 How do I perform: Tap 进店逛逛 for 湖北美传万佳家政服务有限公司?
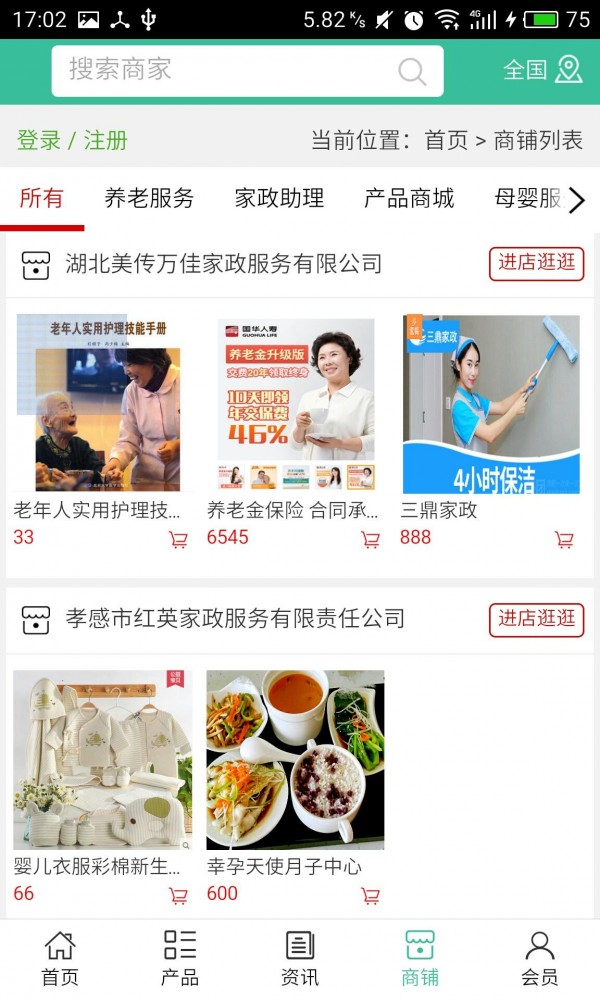[537, 263]
